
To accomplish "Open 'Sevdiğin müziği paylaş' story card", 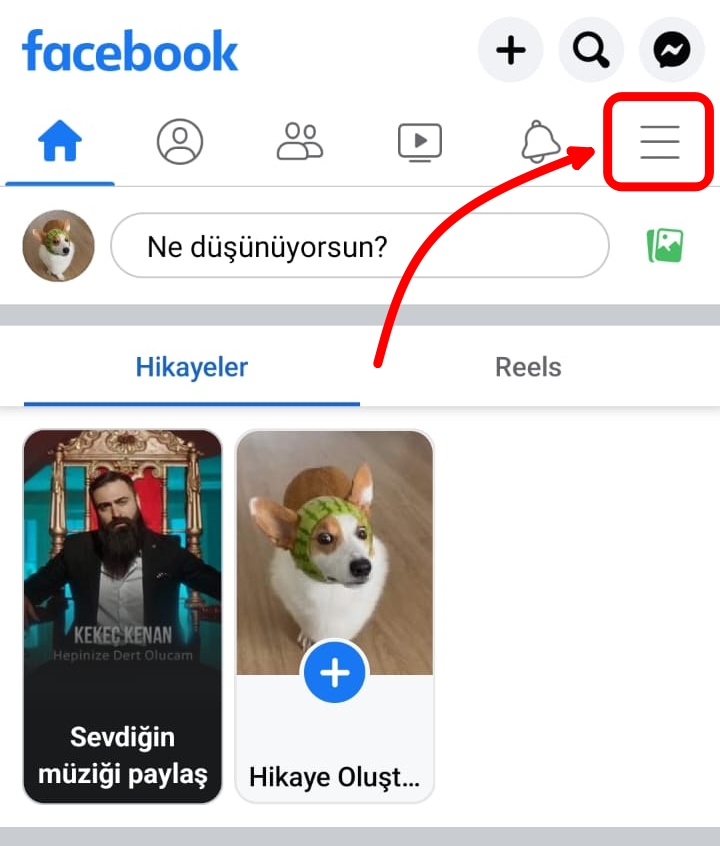I will [122, 616].
